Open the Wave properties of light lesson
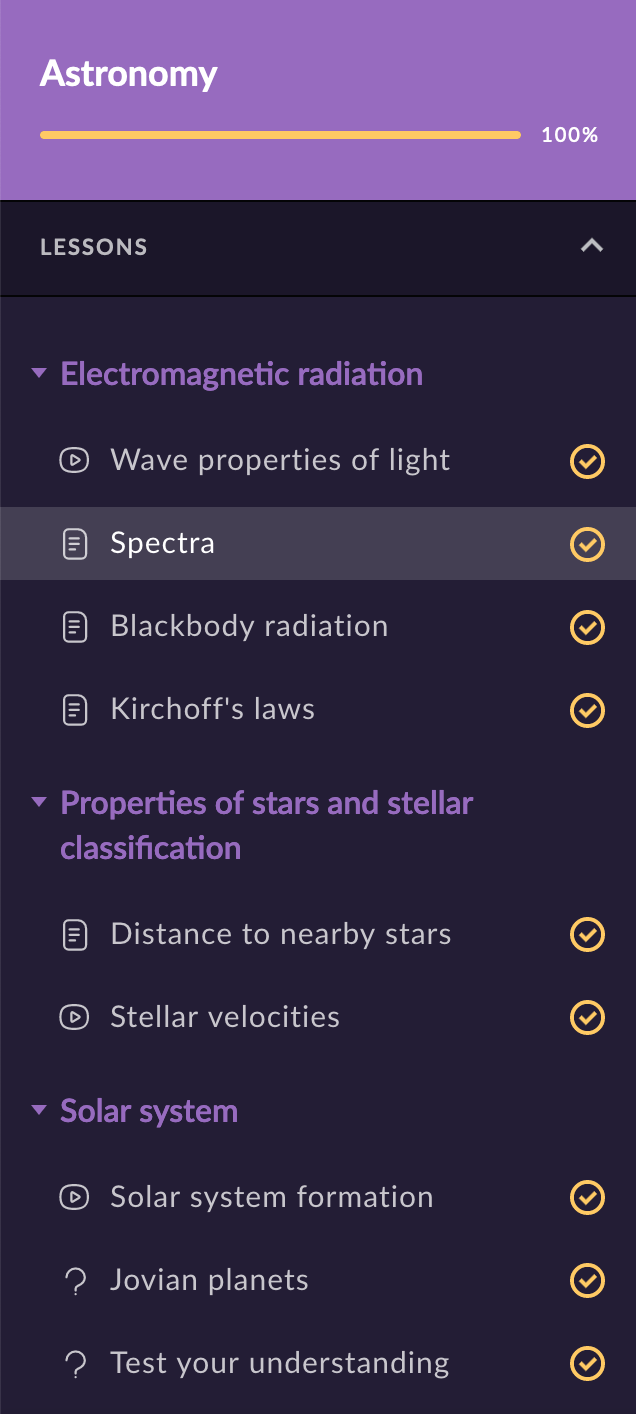 point(280,460)
